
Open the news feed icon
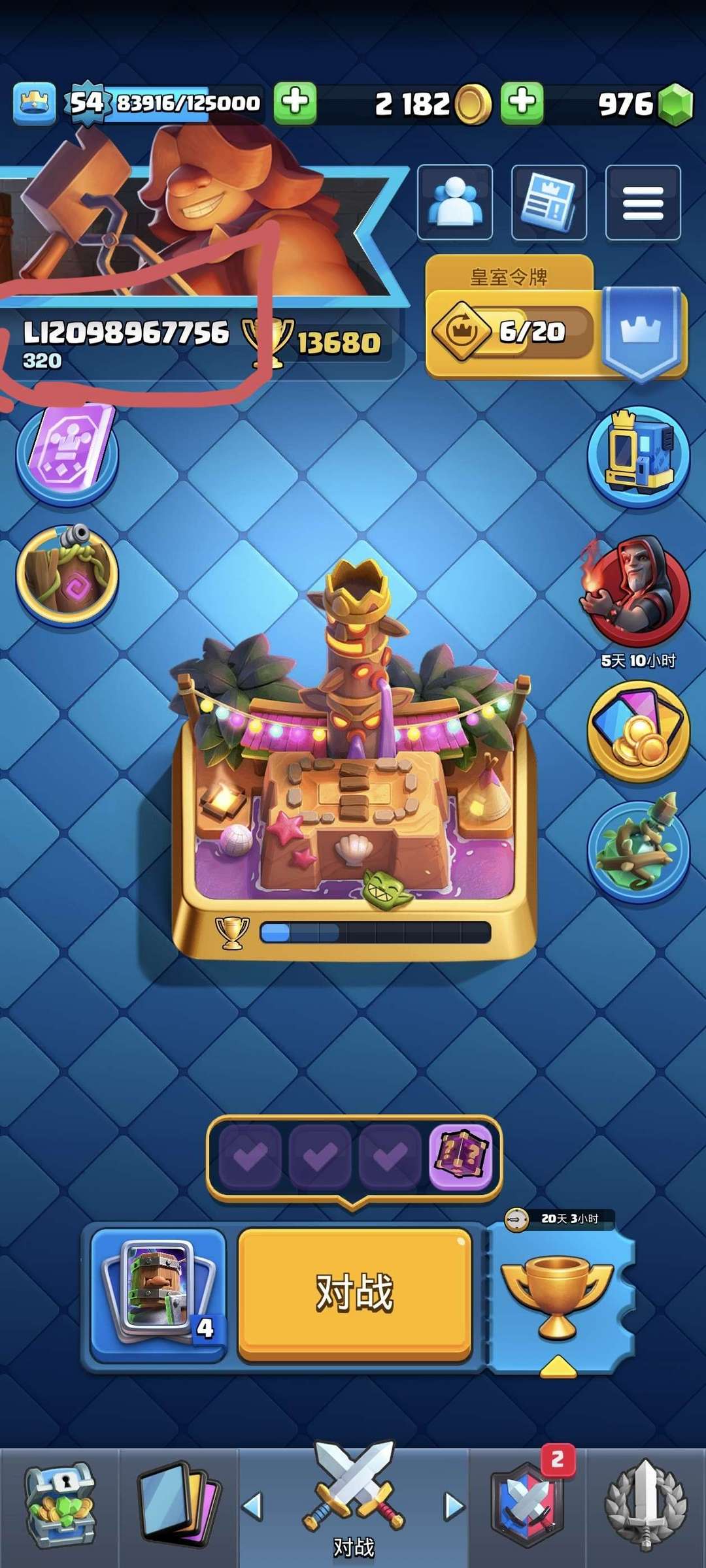tap(549, 202)
